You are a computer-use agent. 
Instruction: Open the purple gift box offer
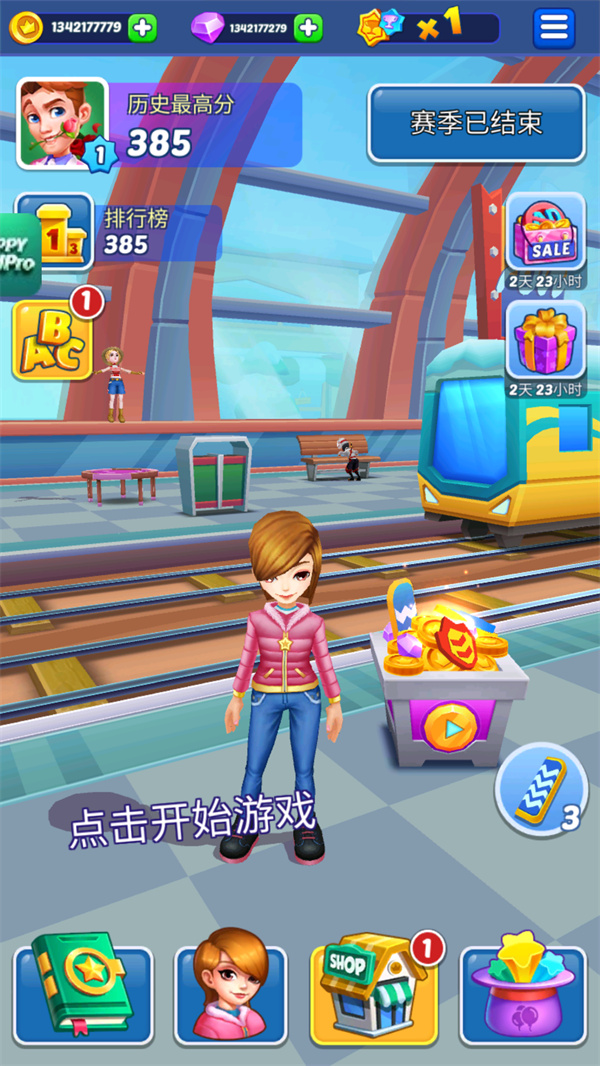(546, 342)
